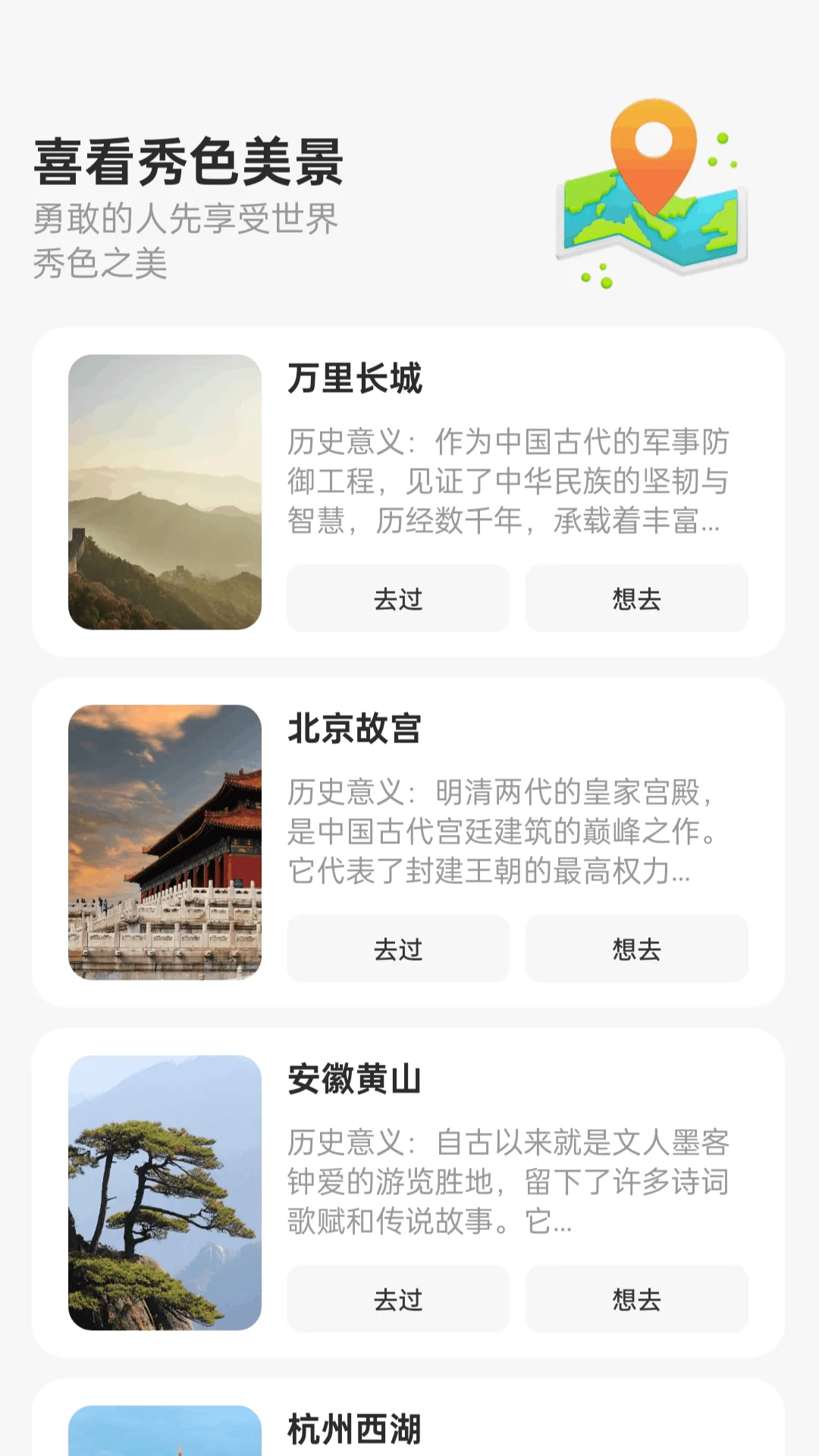Toggle 去过 for 万里长城
The height and width of the screenshot is (1456, 819).
(x=397, y=599)
